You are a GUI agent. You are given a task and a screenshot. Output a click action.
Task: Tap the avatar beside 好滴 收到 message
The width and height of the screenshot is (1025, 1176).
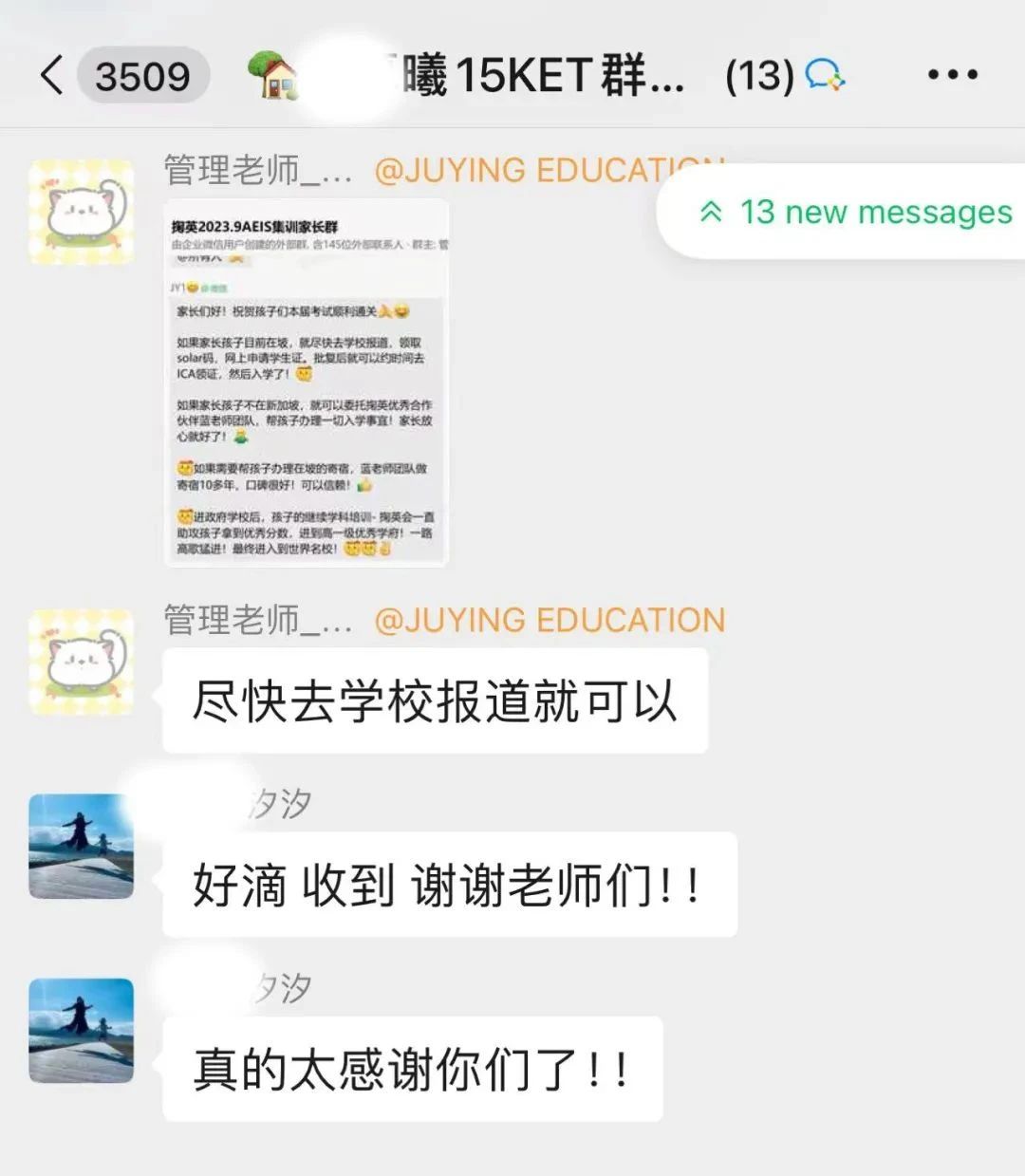pyautogui.click(x=82, y=847)
